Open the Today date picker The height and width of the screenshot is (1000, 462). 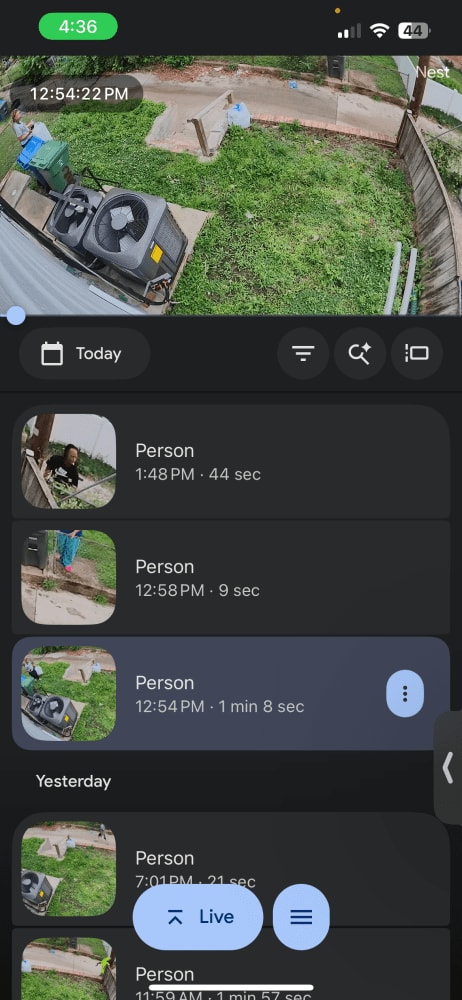click(84, 353)
